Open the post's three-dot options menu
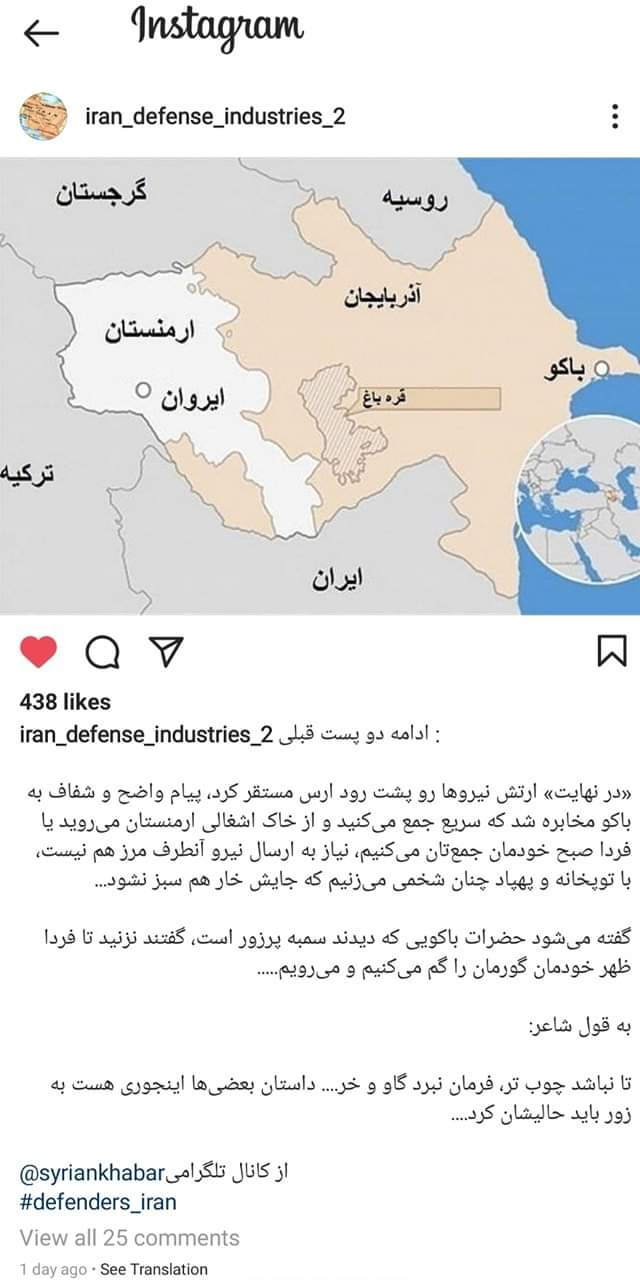640x1280 pixels. click(x=613, y=117)
